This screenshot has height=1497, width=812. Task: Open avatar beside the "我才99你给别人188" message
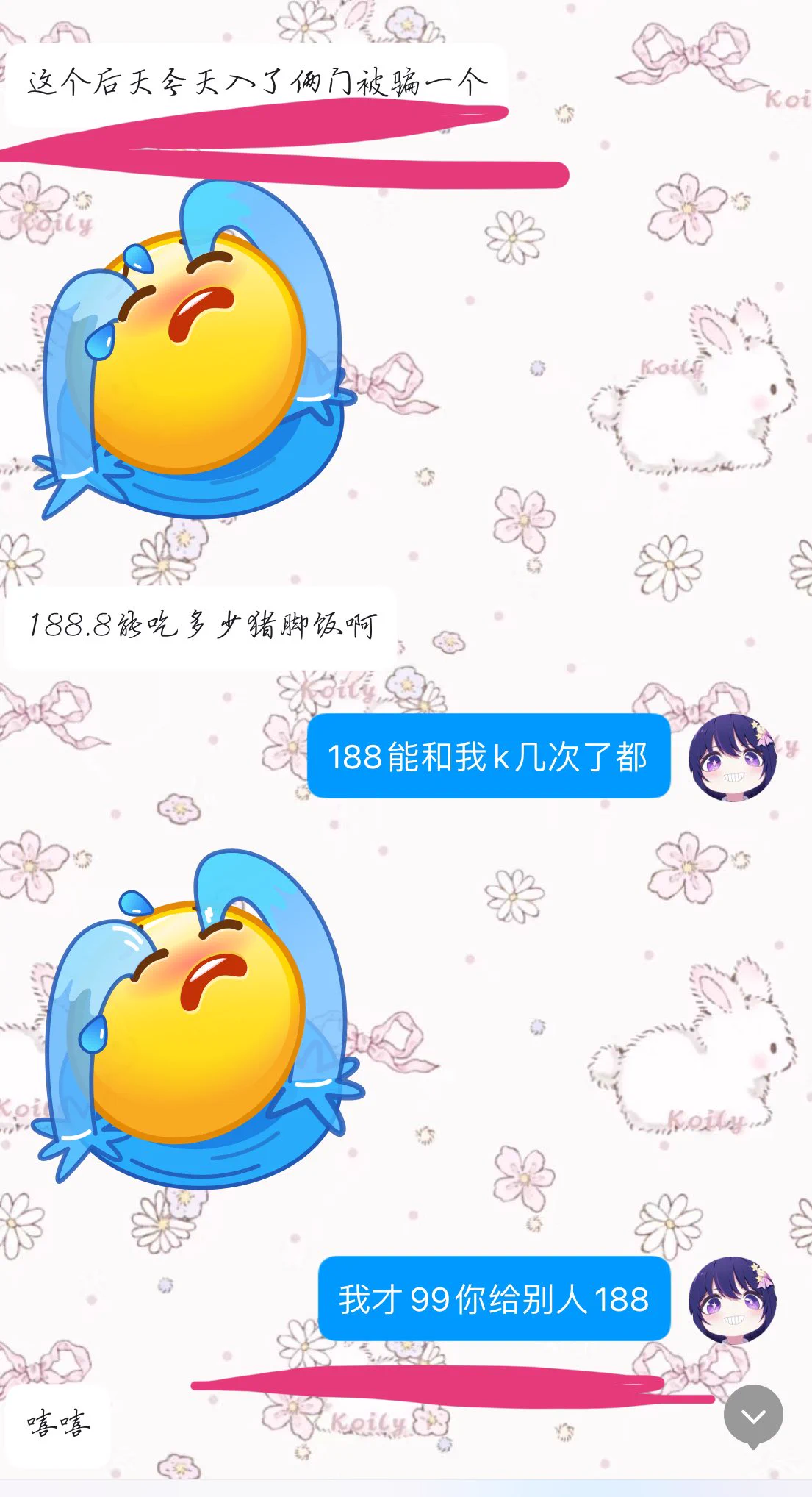click(732, 1299)
